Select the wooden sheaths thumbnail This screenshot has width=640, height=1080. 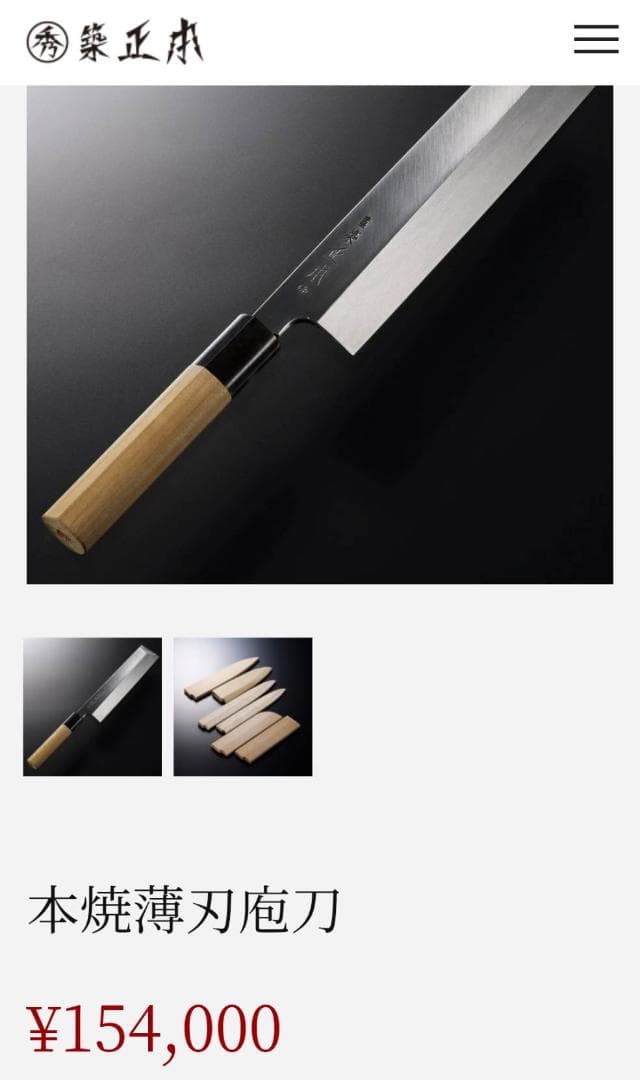(243, 707)
